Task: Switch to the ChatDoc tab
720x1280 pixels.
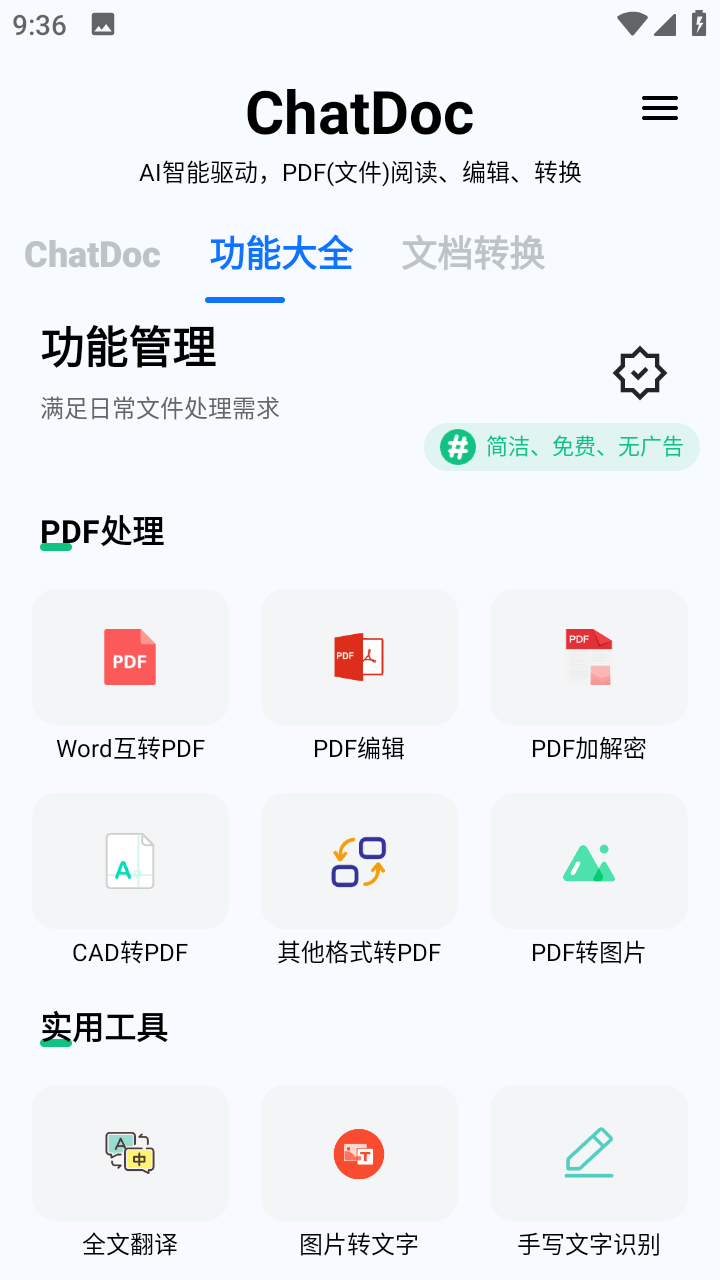Action: click(x=92, y=255)
